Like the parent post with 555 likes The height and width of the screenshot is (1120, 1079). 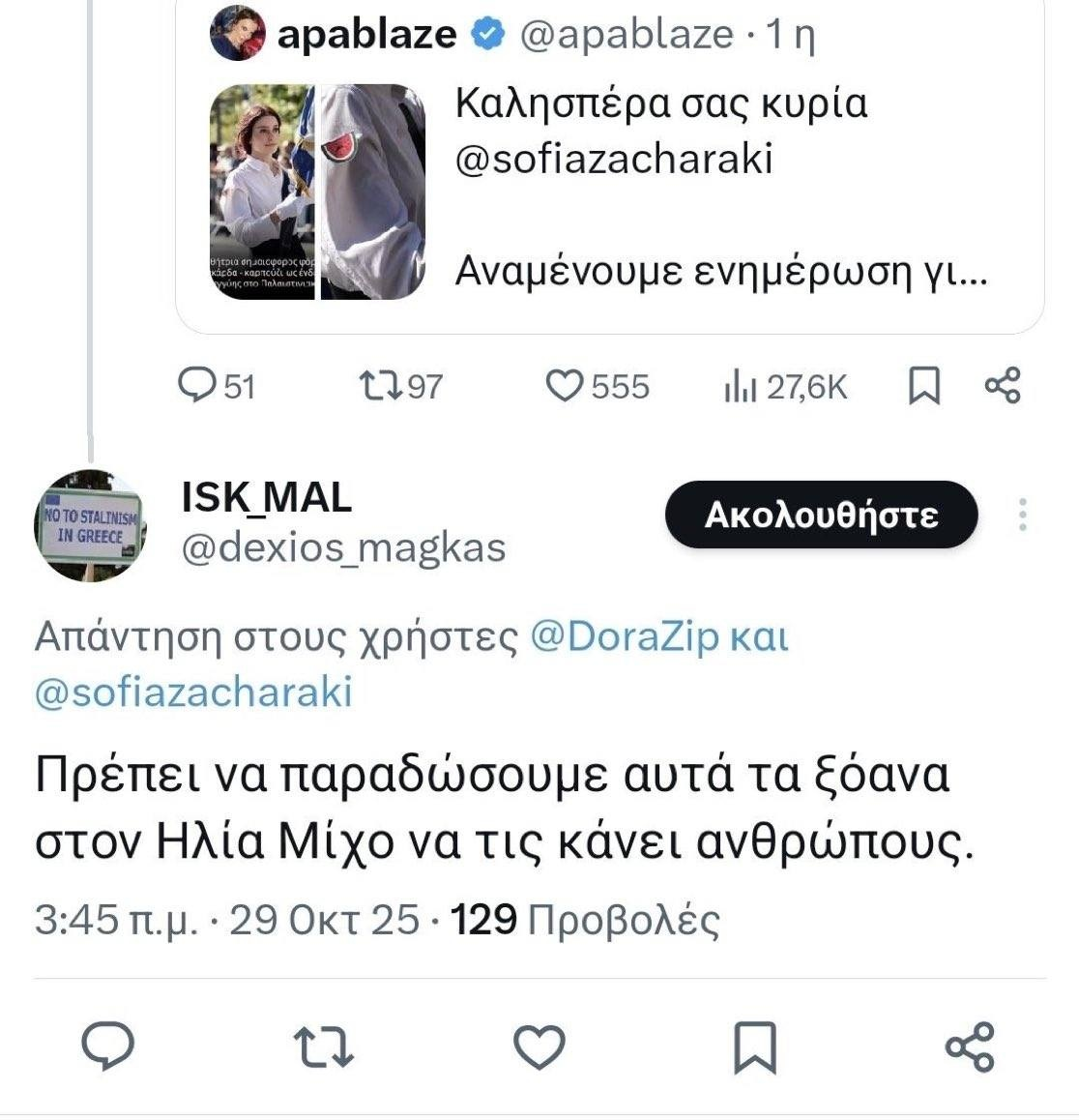564,387
